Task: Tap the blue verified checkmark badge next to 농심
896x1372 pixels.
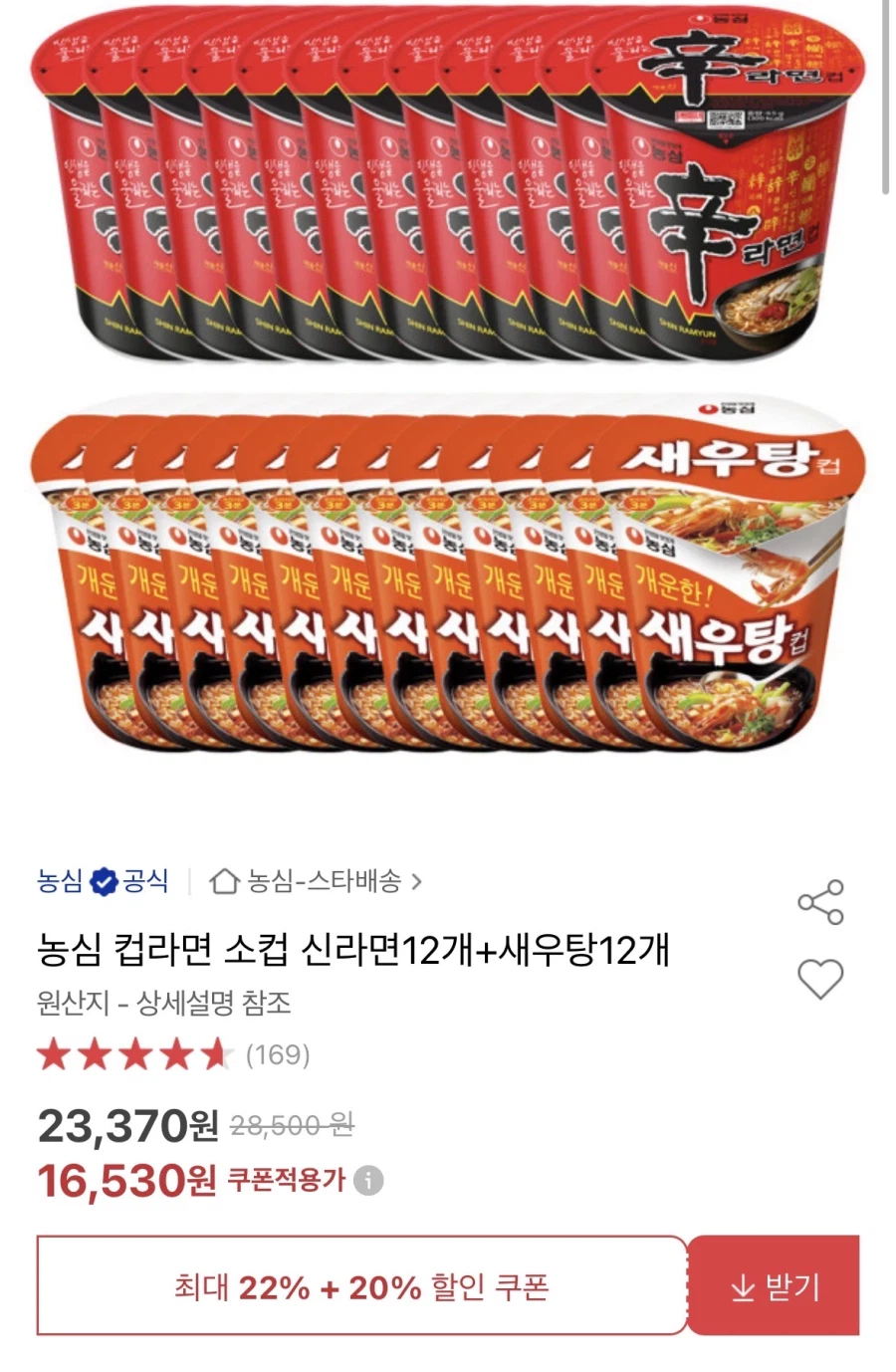Action: [x=104, y=880]
